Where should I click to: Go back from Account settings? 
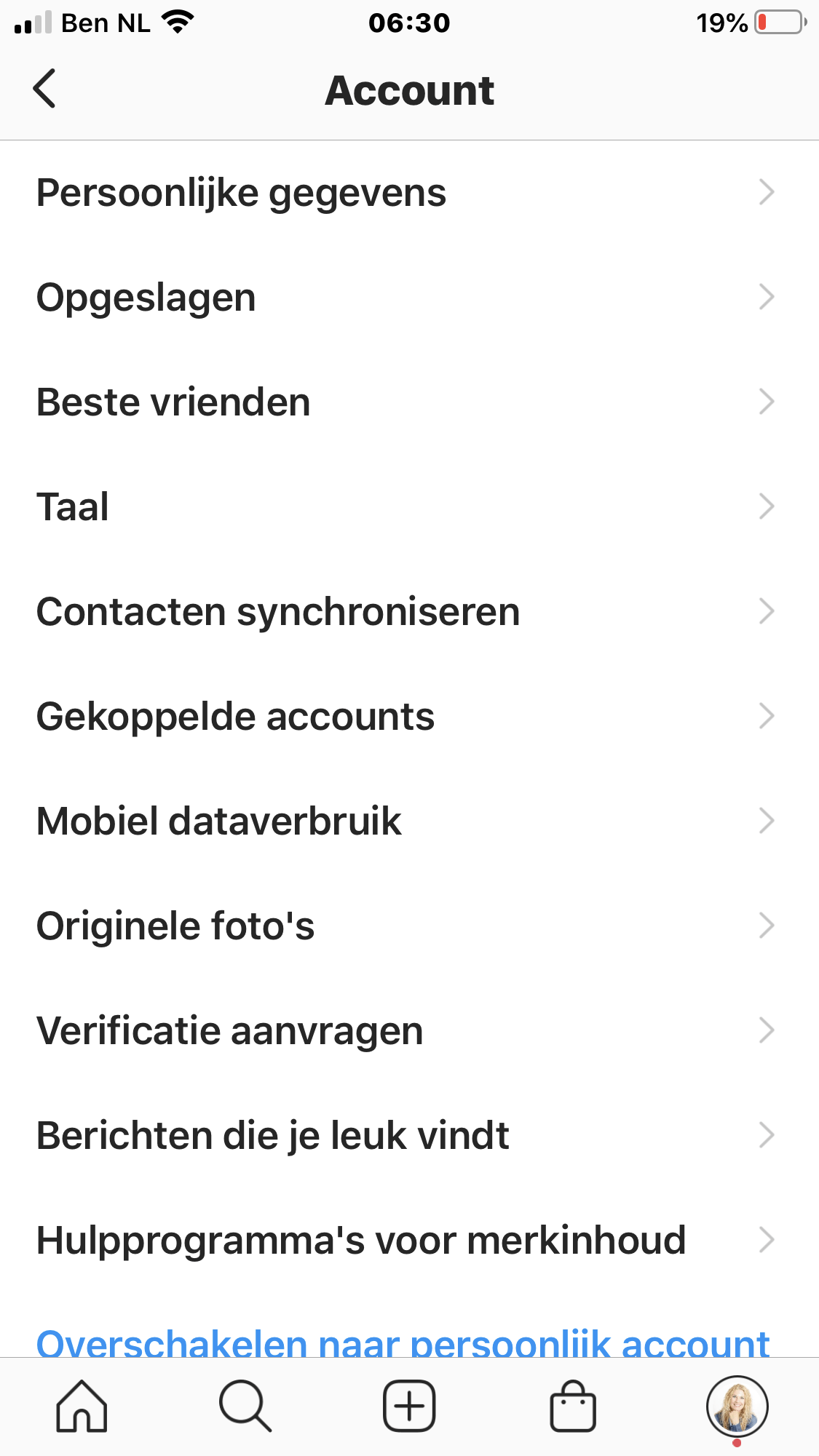coord(44,89)
